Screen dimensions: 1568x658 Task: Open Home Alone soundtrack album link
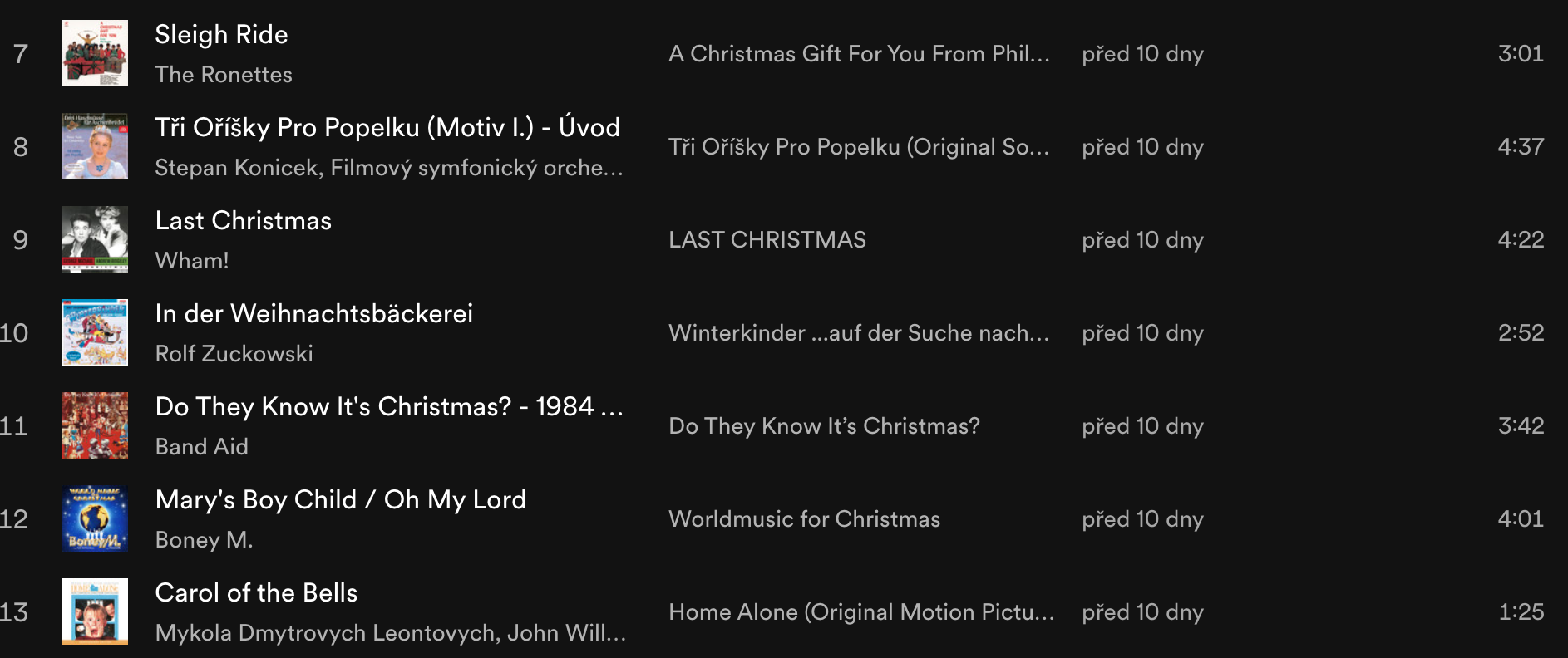pyautogui.click(x=860, y=612)
